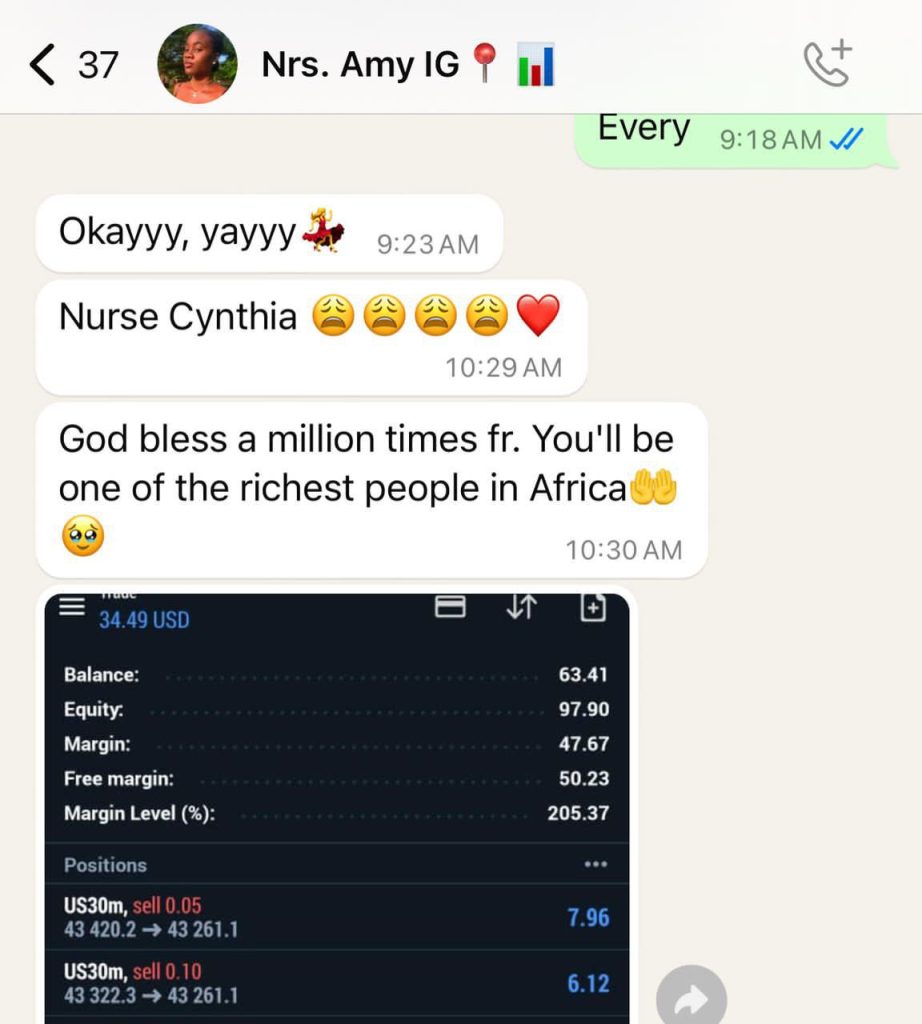922x1024 pixels.
Task: Start a call with Nrs. Amy IG
Action: 828,63
